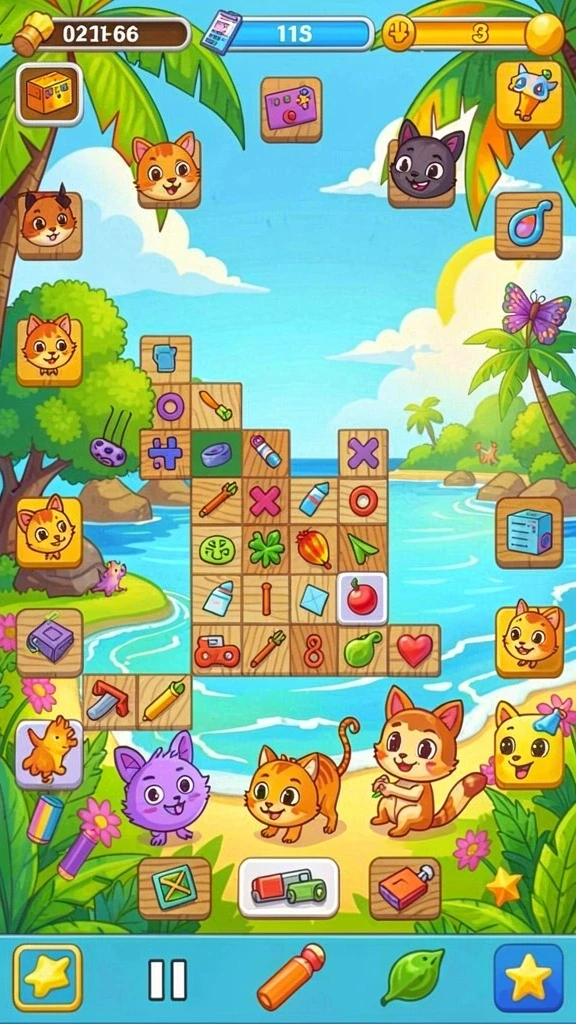The width and height of the screenshot is (576, 1024).
Task: Tap the blue jug tile atop the stack
Action: click(165, 359)
